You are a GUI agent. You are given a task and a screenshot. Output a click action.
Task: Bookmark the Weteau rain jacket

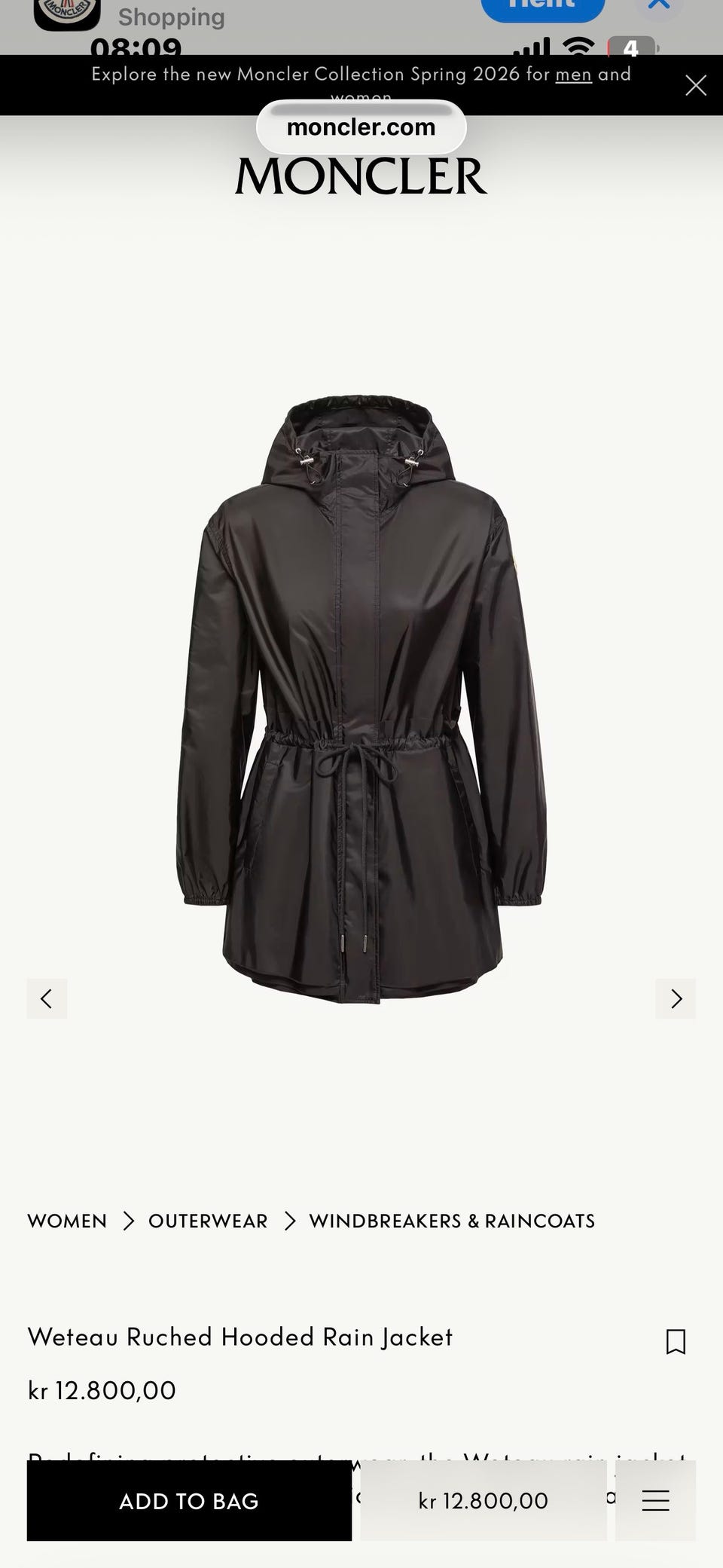click(x=676, y=1341)
